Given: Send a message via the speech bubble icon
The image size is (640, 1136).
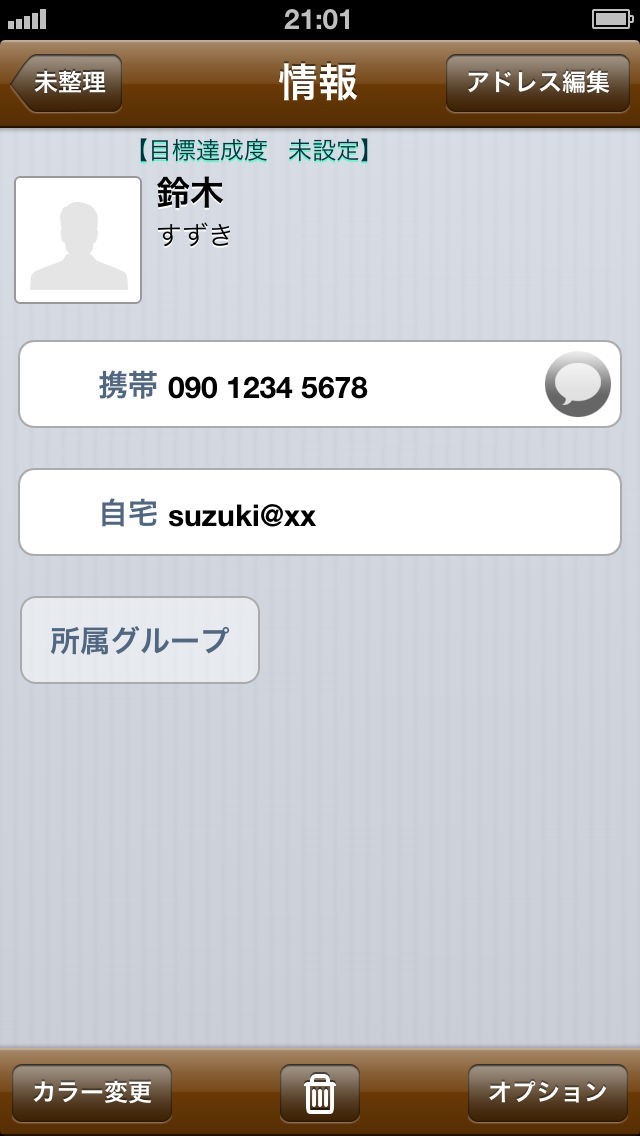Looking at the screenshot, I should (x=578, y=385).
